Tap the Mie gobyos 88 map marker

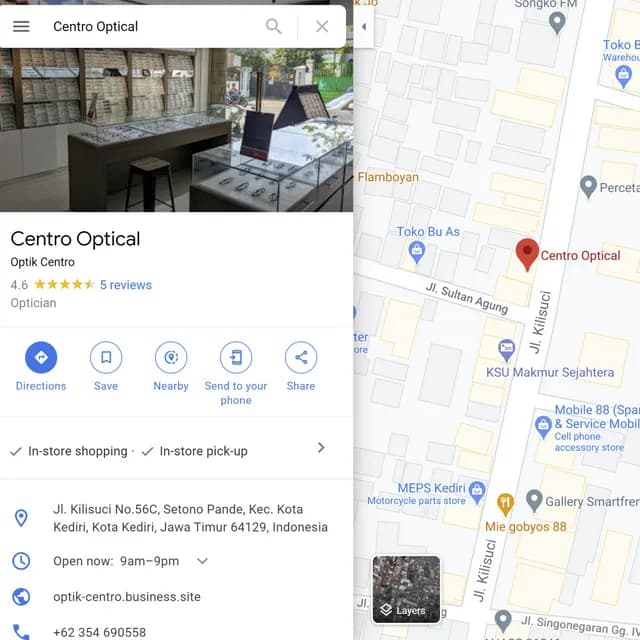pyautogui.click(x=506, y=500)
